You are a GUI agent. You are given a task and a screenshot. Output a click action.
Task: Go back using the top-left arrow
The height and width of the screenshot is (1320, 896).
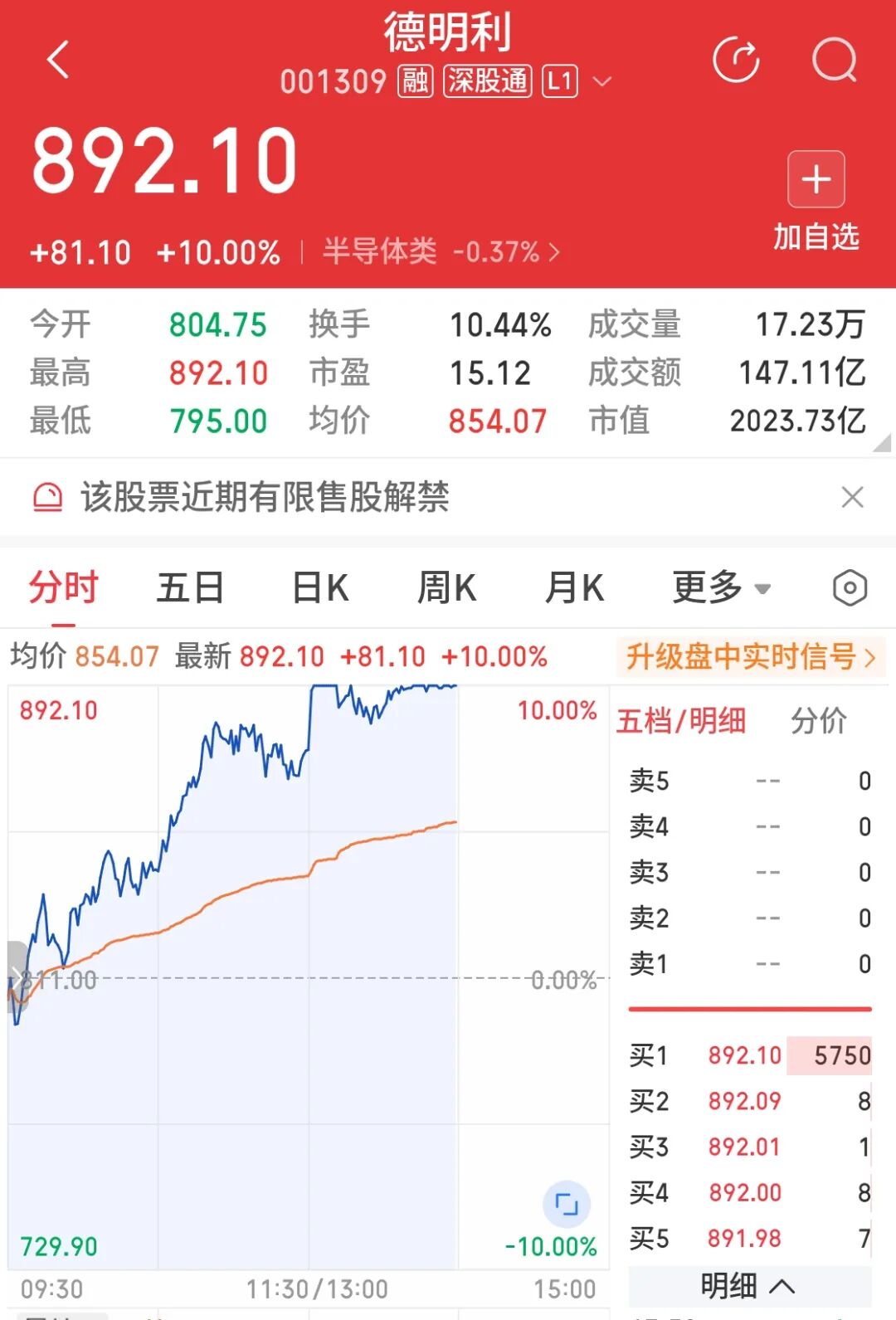pos(58,60)
